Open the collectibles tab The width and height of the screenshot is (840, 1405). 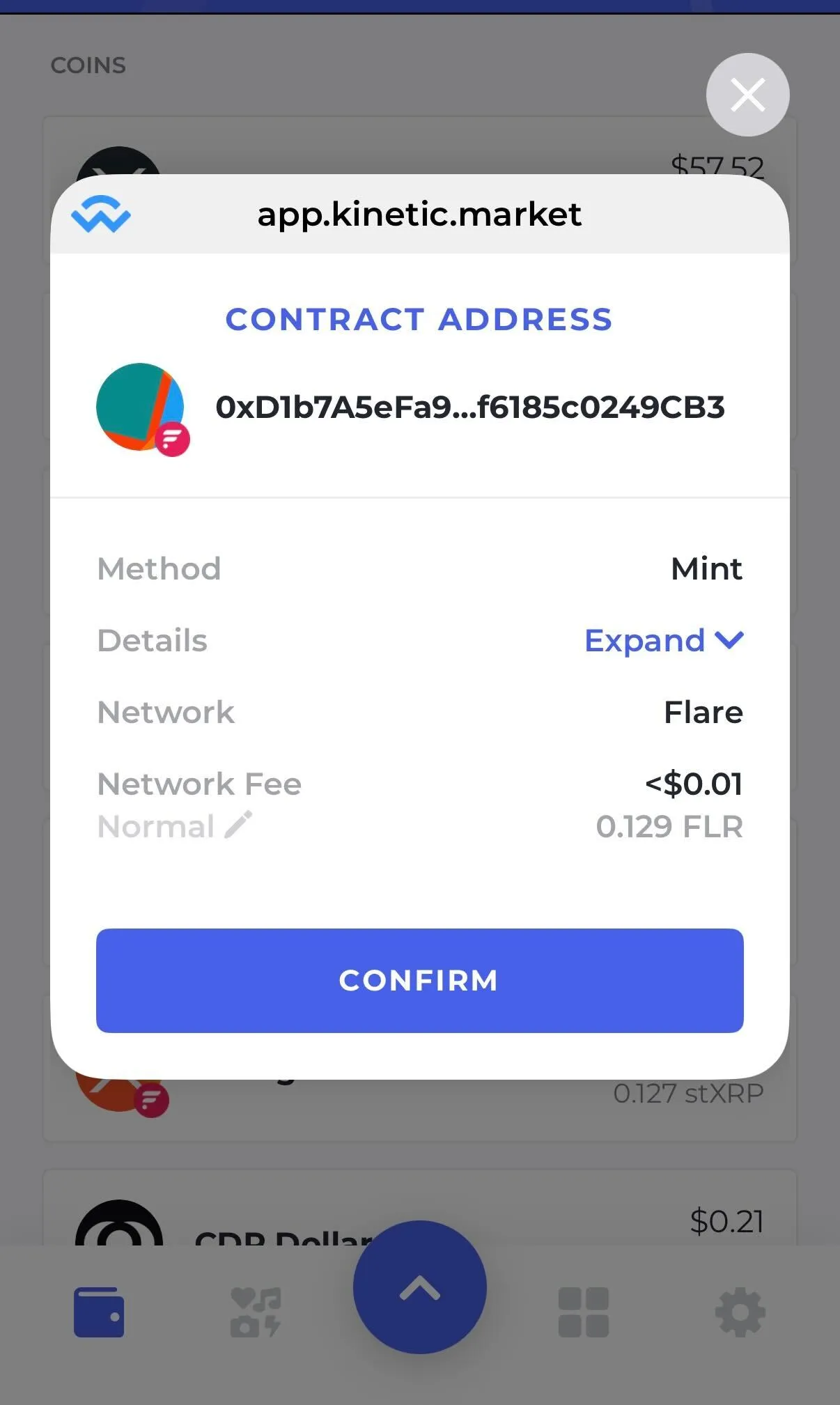[256, 1312]
